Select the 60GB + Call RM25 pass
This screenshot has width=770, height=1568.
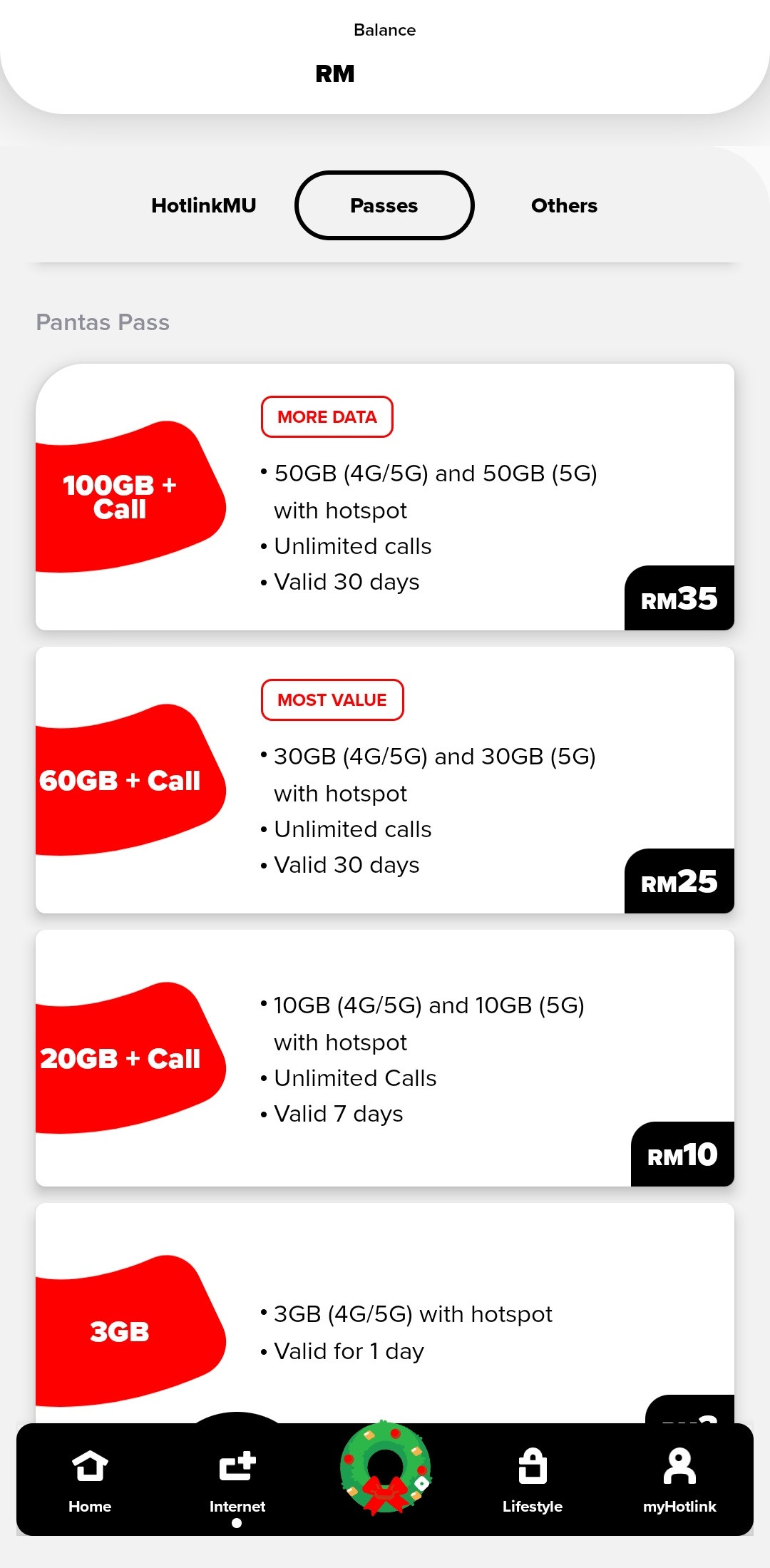pos(385,779)
